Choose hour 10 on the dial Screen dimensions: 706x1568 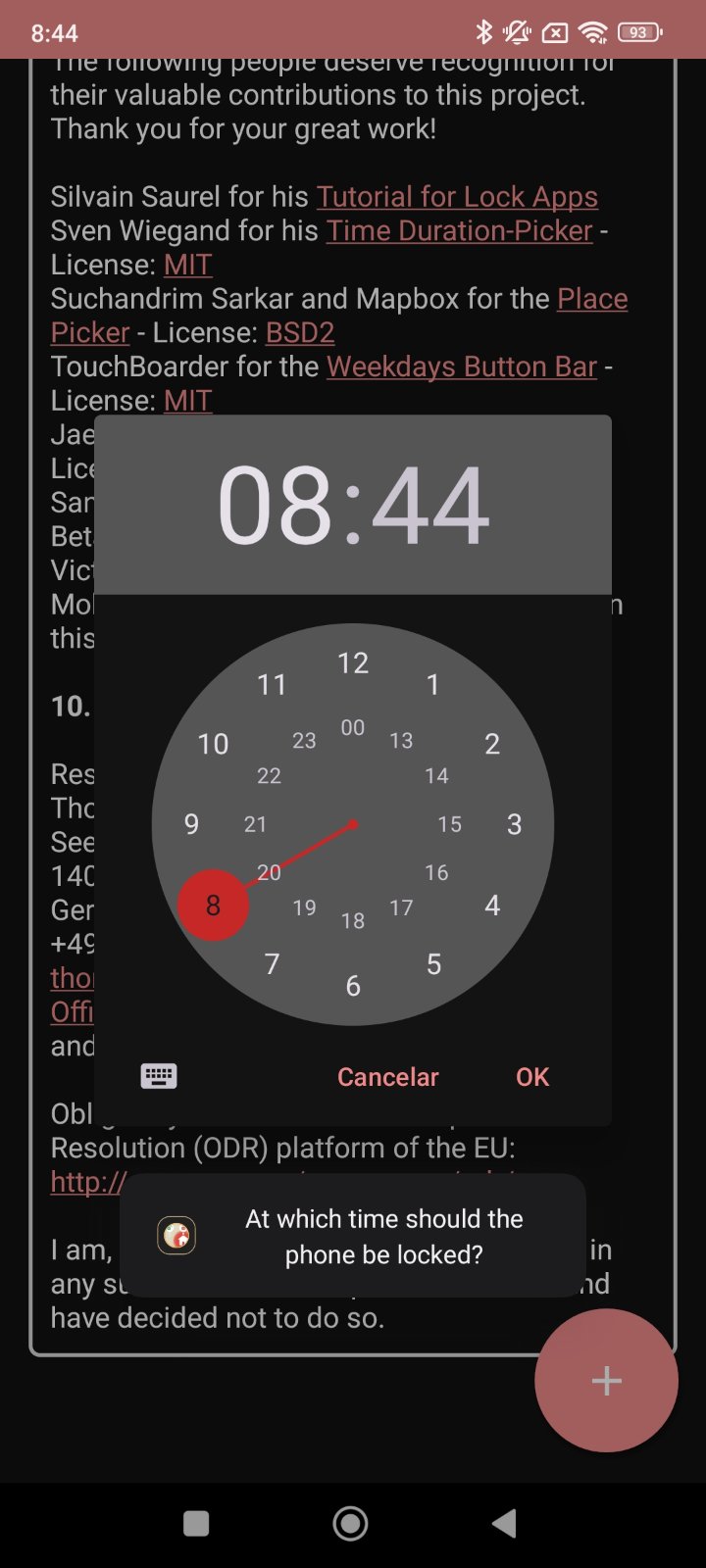pyautogui.click(x=213, y=744)
